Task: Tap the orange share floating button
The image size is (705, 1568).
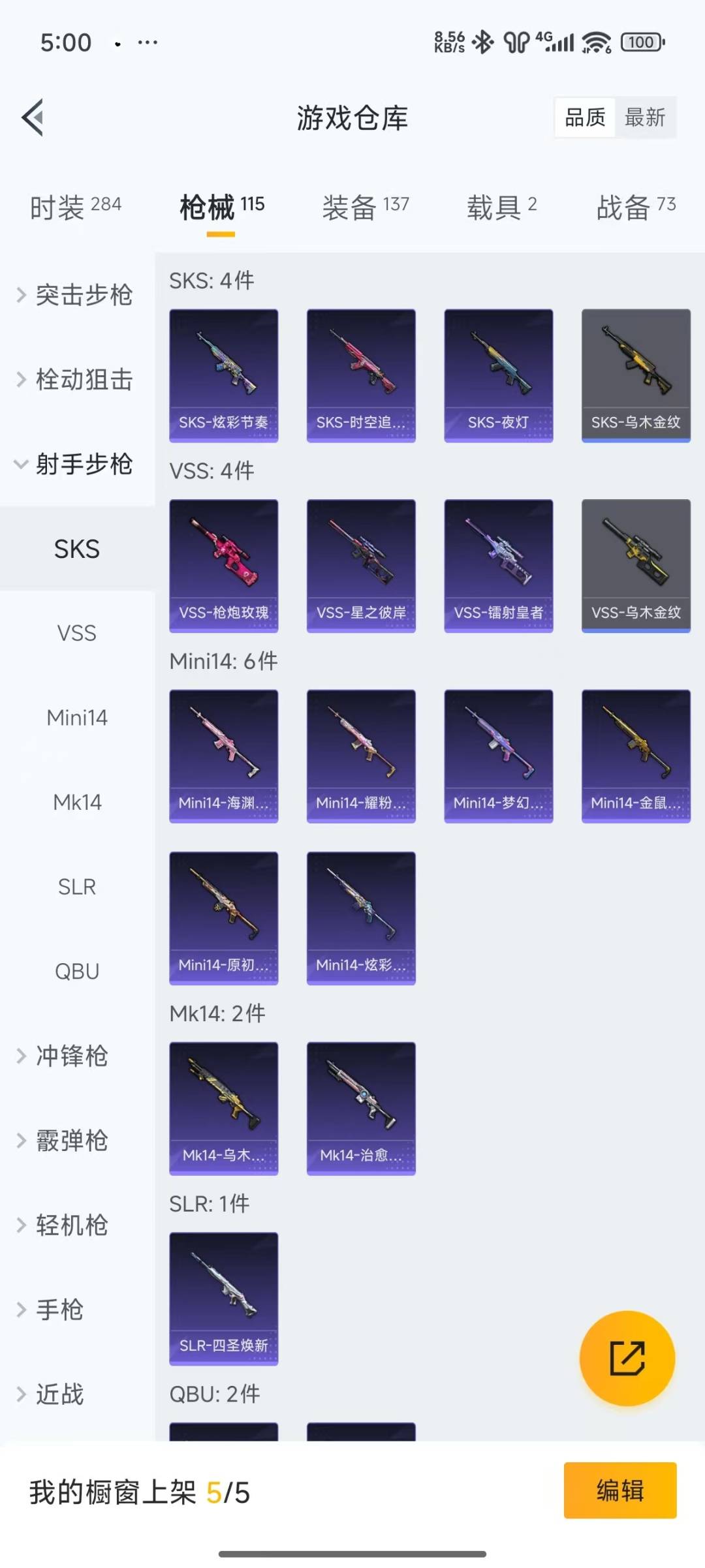Action: pyautogui.click(x=627, y=1358)
